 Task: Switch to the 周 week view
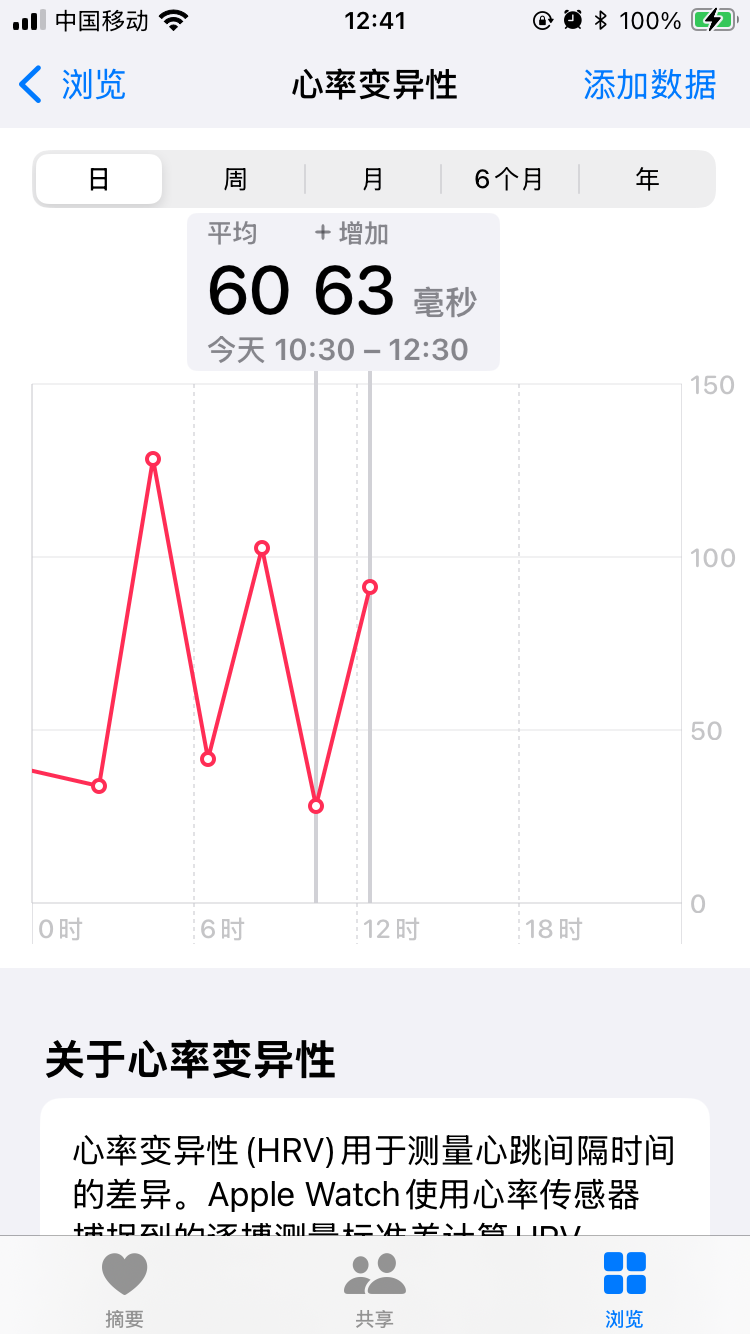(235, 179)
